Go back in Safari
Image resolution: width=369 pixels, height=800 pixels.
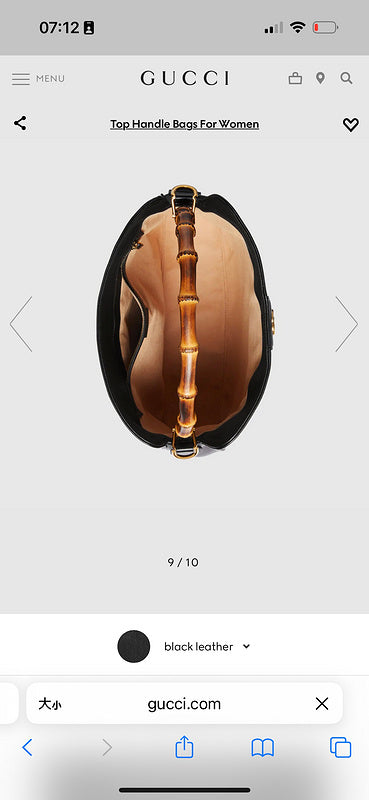[27, 747]
